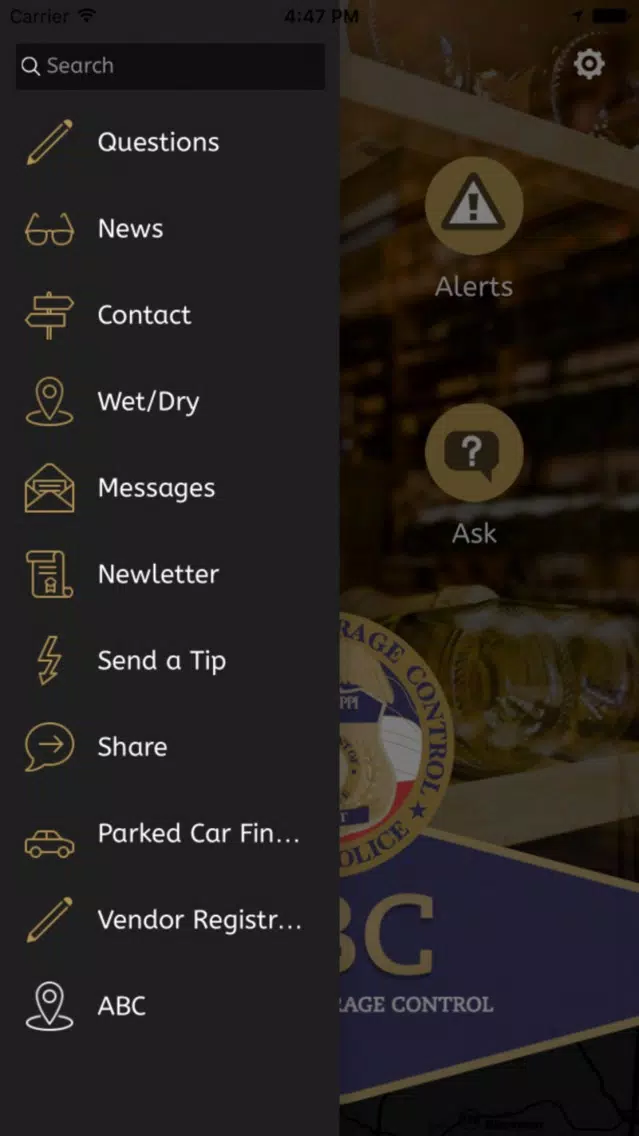Open the Parked Car Finder entry
Viewport: 639px width, 1136px height.
coord(198,833)
